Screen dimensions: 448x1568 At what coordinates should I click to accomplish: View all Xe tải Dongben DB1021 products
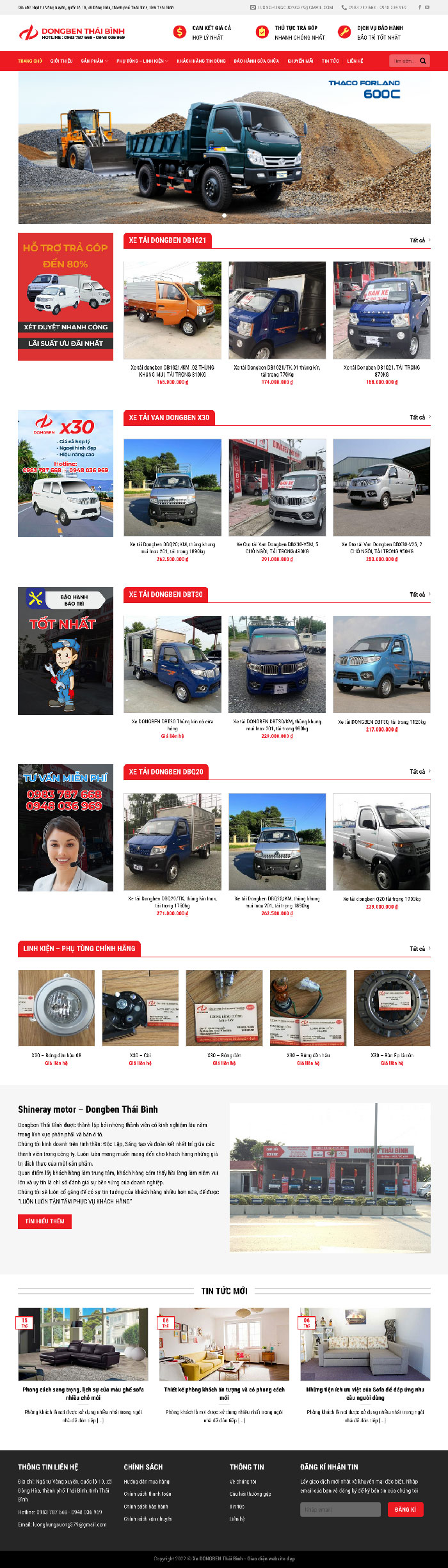(x=419, y=240)
